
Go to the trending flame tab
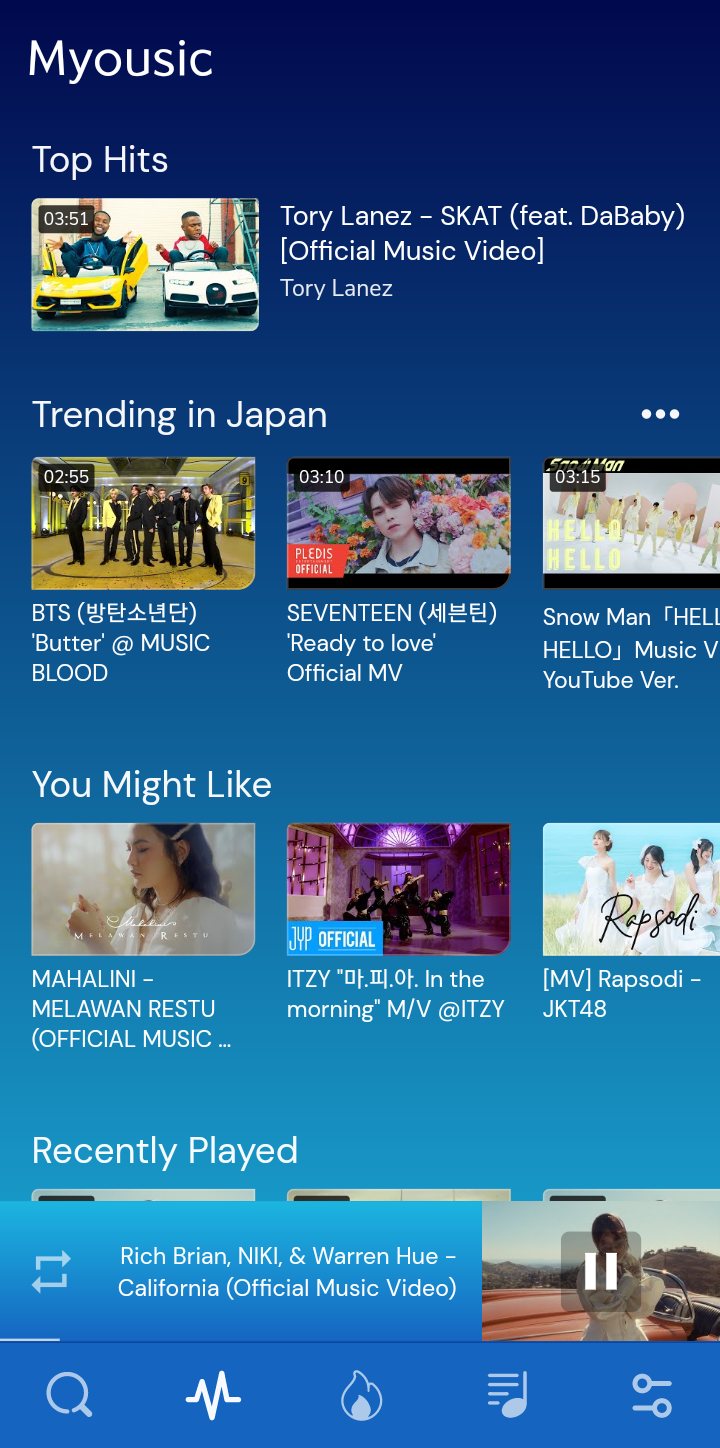361,1394
